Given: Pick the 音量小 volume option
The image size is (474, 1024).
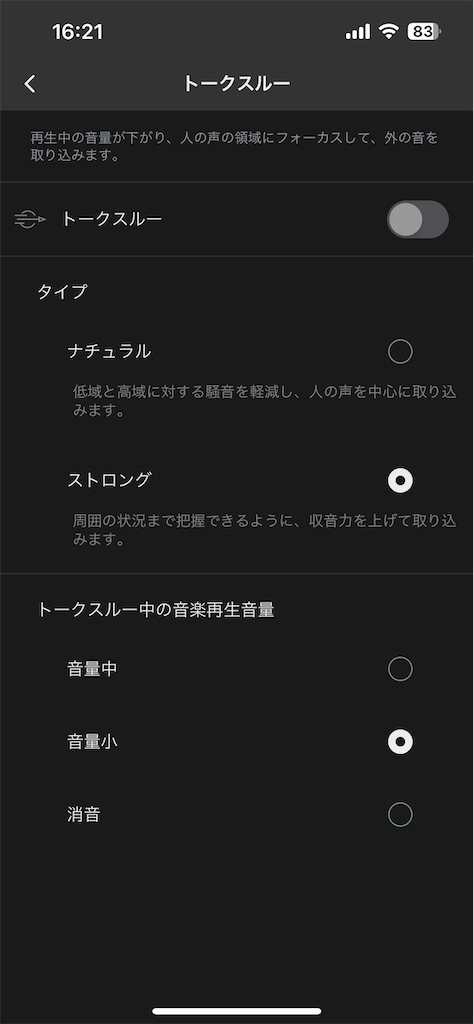Looking at the screenshot, I should (x=400, y=742).
